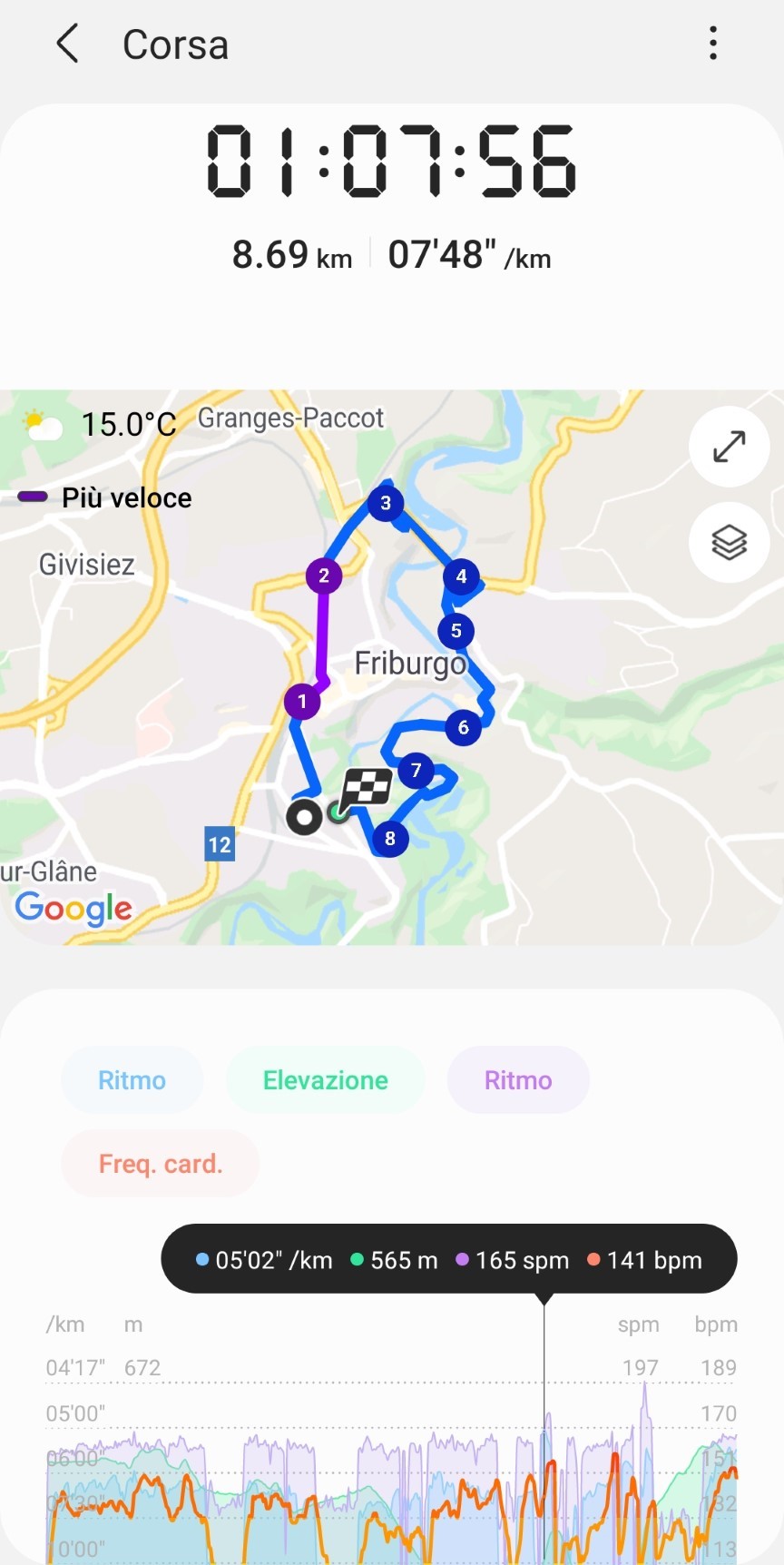Toggle the Elevazione chart chip
Screen dimensions: 784x1565
pyautogui.click(x=326, y=1080)
